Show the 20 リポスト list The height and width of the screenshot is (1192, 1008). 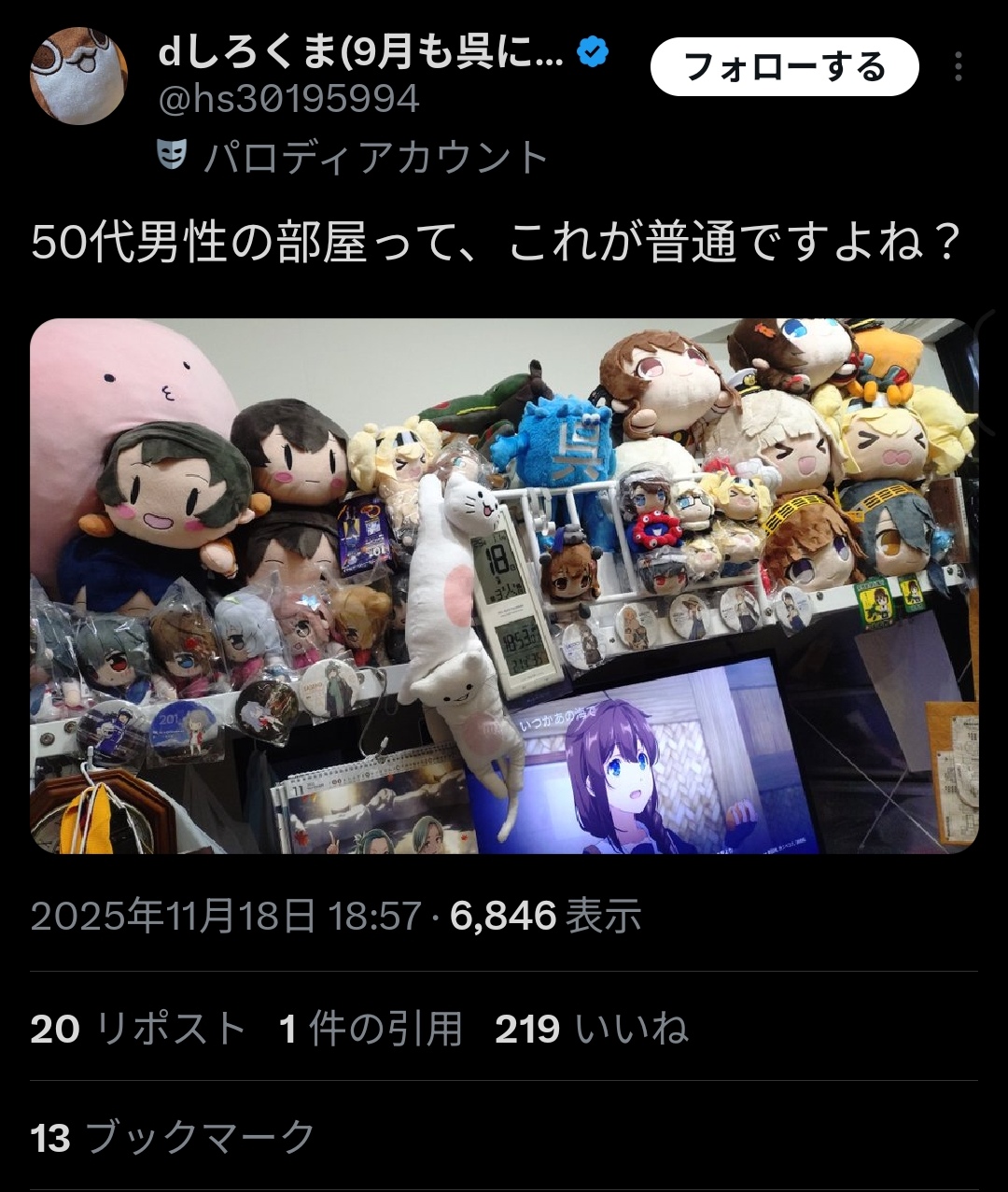[137, 1029]
